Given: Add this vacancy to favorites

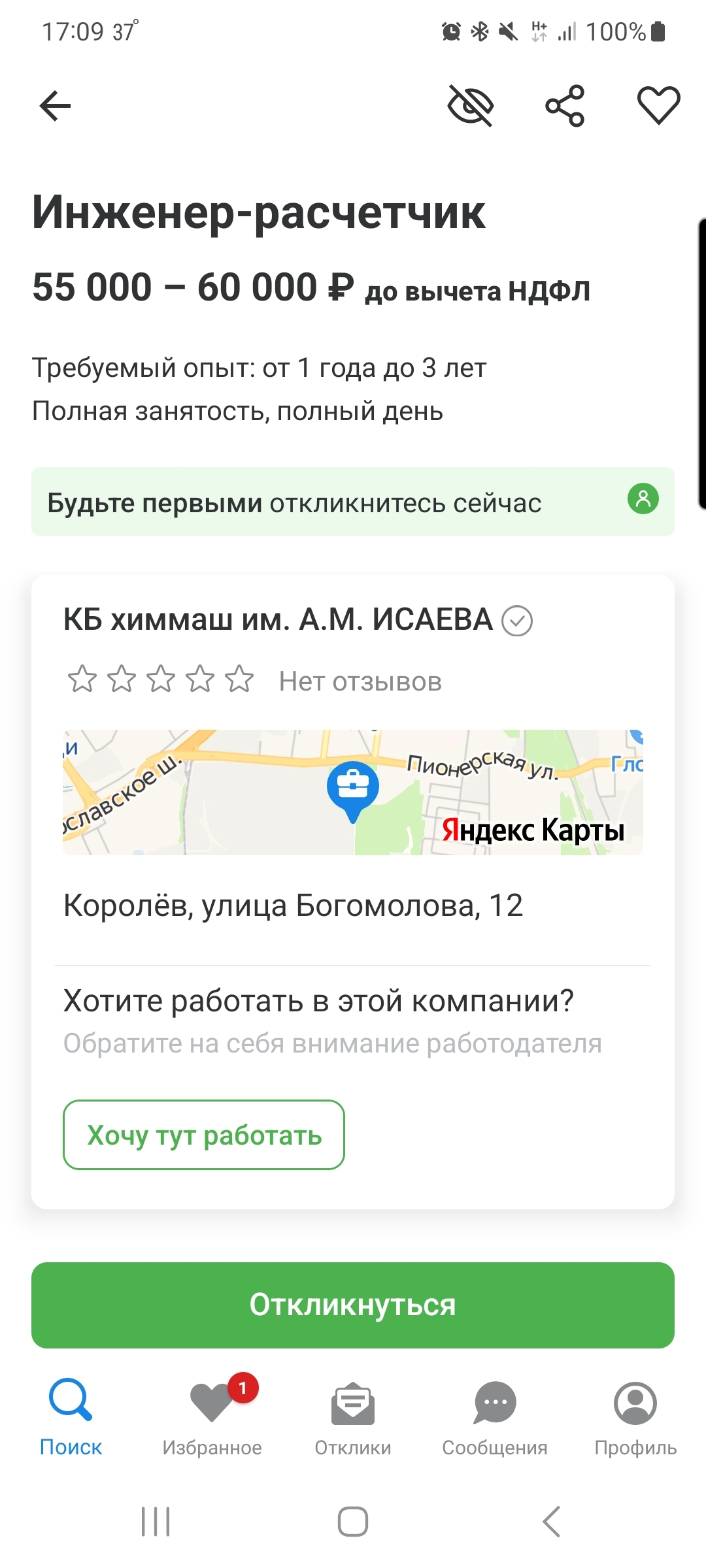Looking at the screenshot, I should coord(658,106).
